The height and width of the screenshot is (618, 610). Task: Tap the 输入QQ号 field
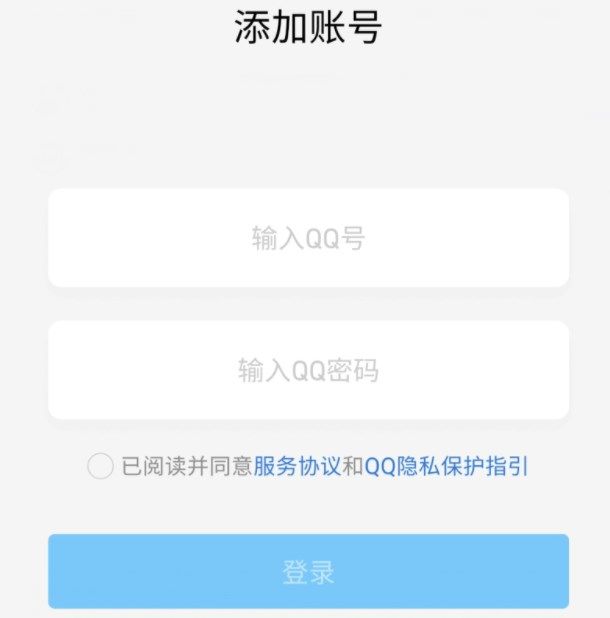[x=308, y=238]
